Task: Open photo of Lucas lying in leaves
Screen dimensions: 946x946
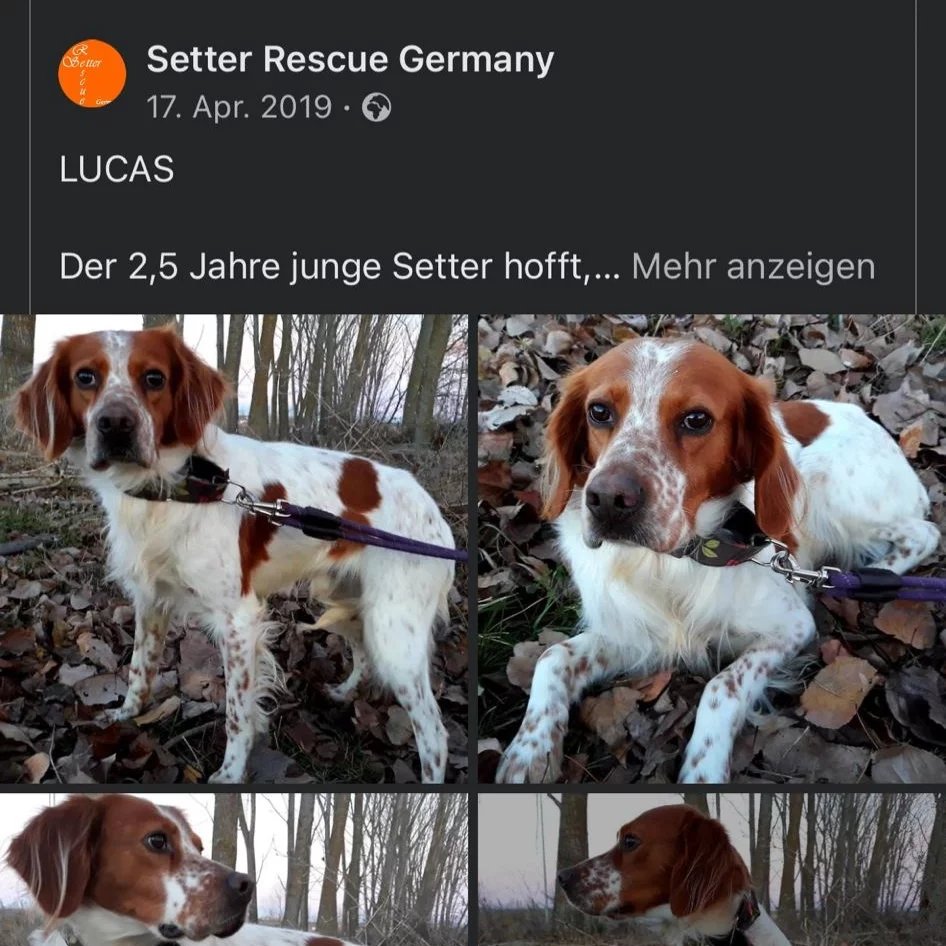Action: tap(711, 548)
